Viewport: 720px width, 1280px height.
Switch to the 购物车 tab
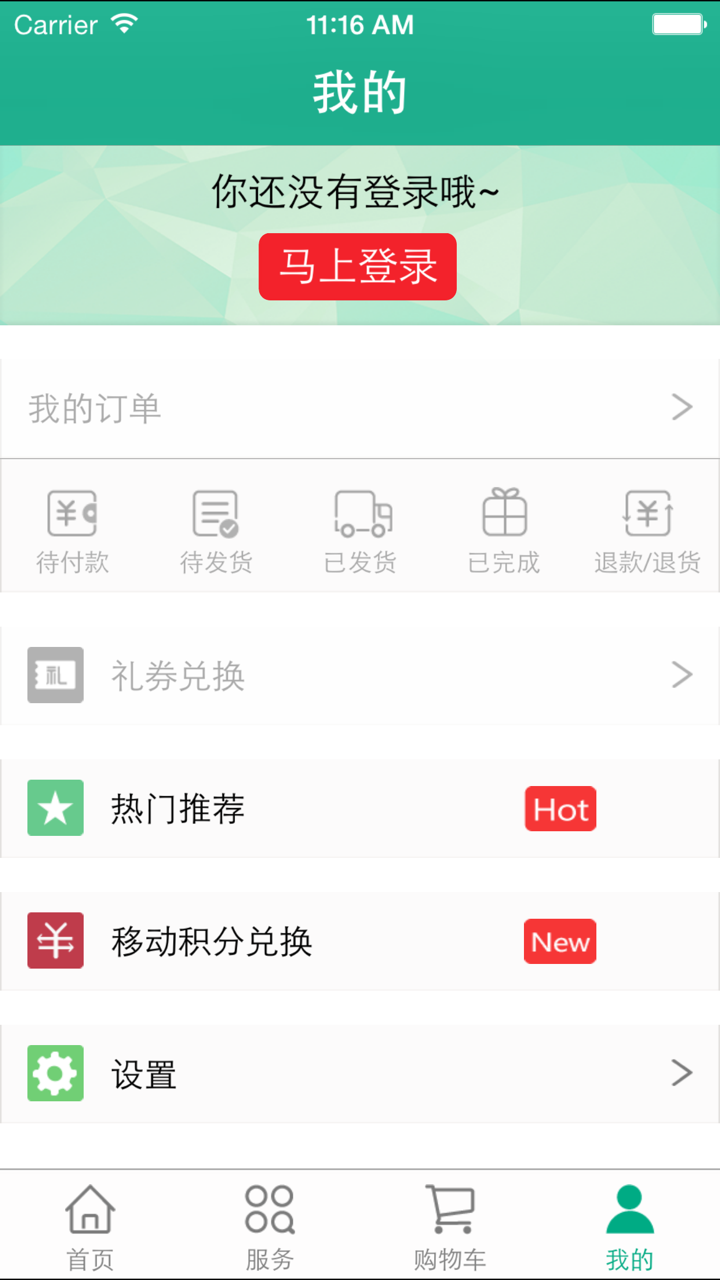[x=450, y=1222]
